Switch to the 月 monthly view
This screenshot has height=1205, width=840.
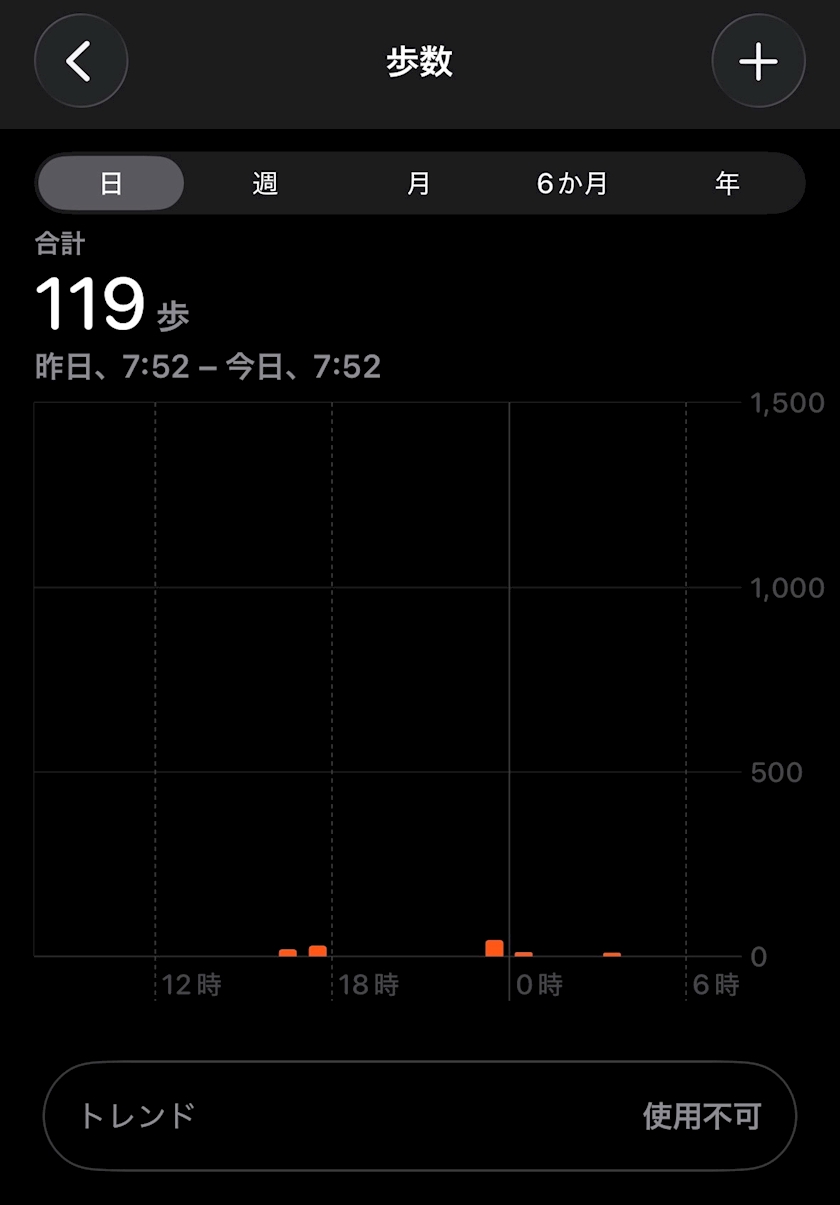(419, 183)
